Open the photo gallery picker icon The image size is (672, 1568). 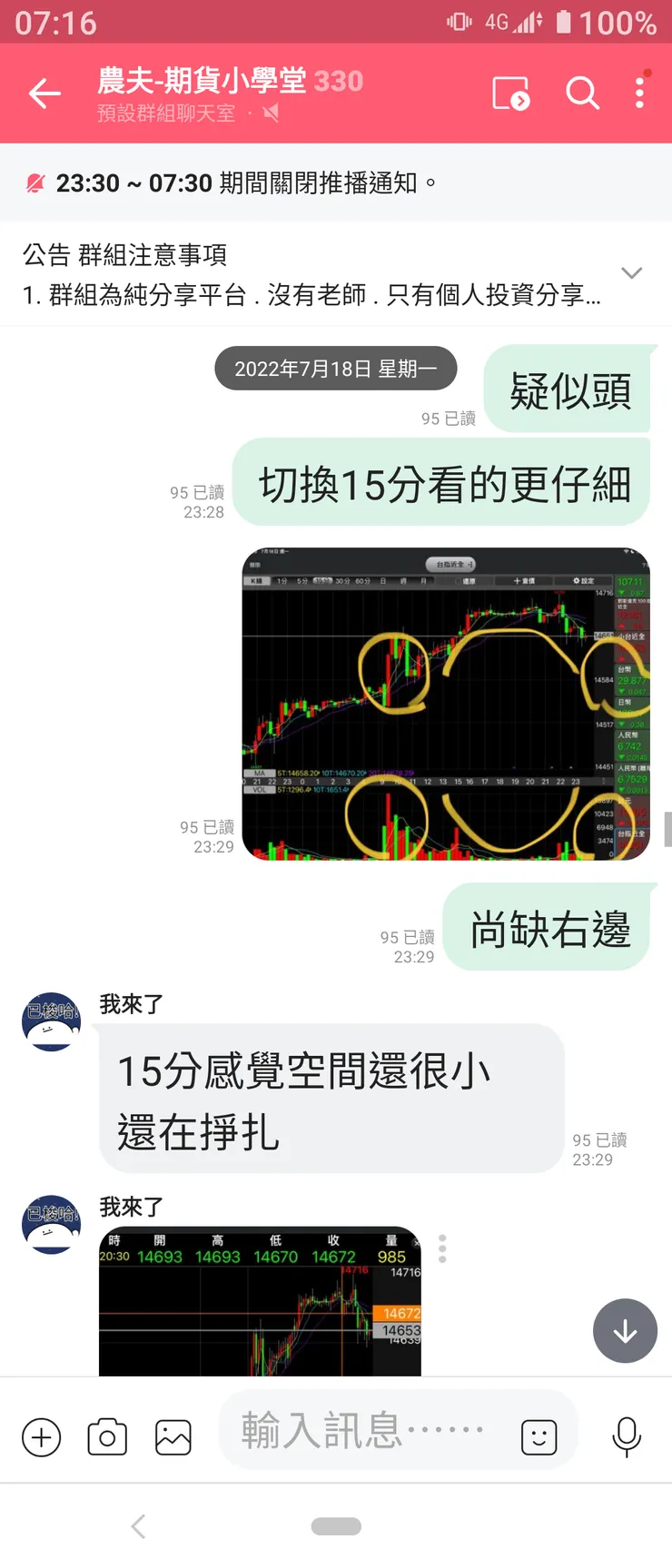[173, 1437]
